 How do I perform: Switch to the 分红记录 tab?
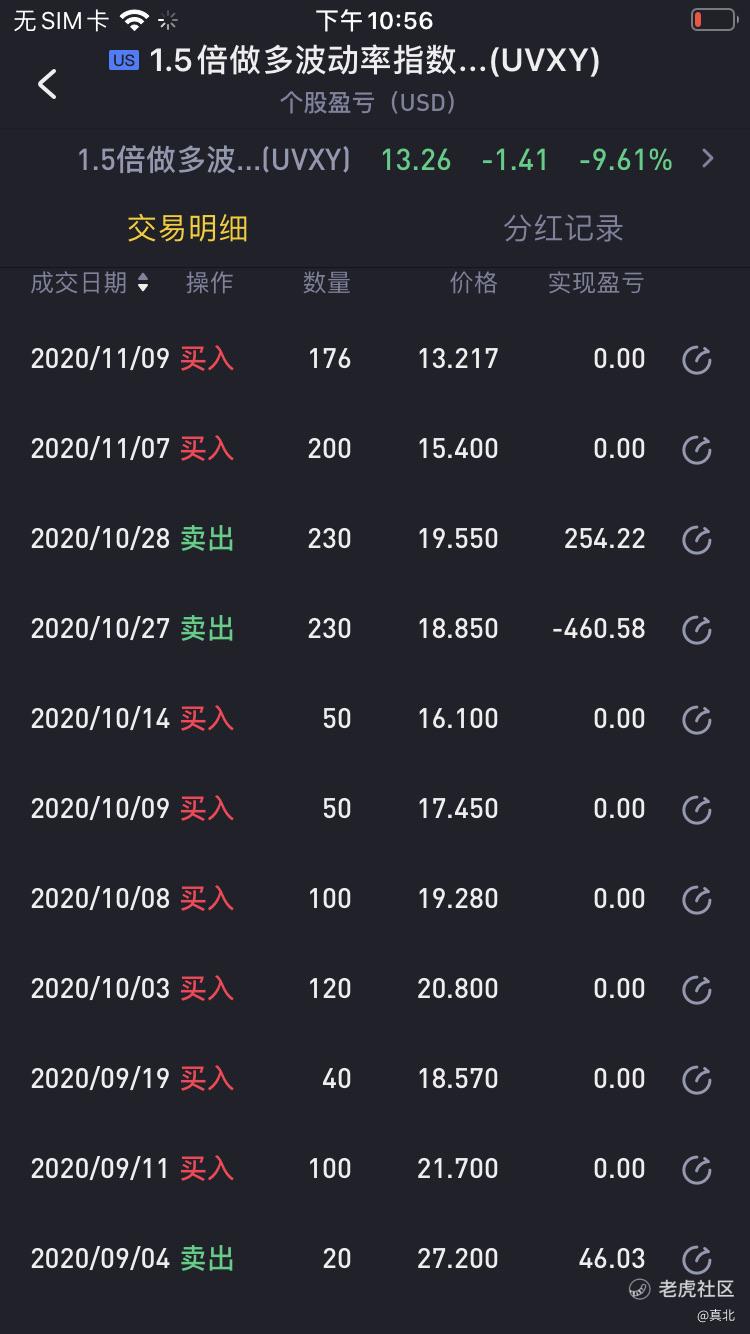tap(563, 229)
